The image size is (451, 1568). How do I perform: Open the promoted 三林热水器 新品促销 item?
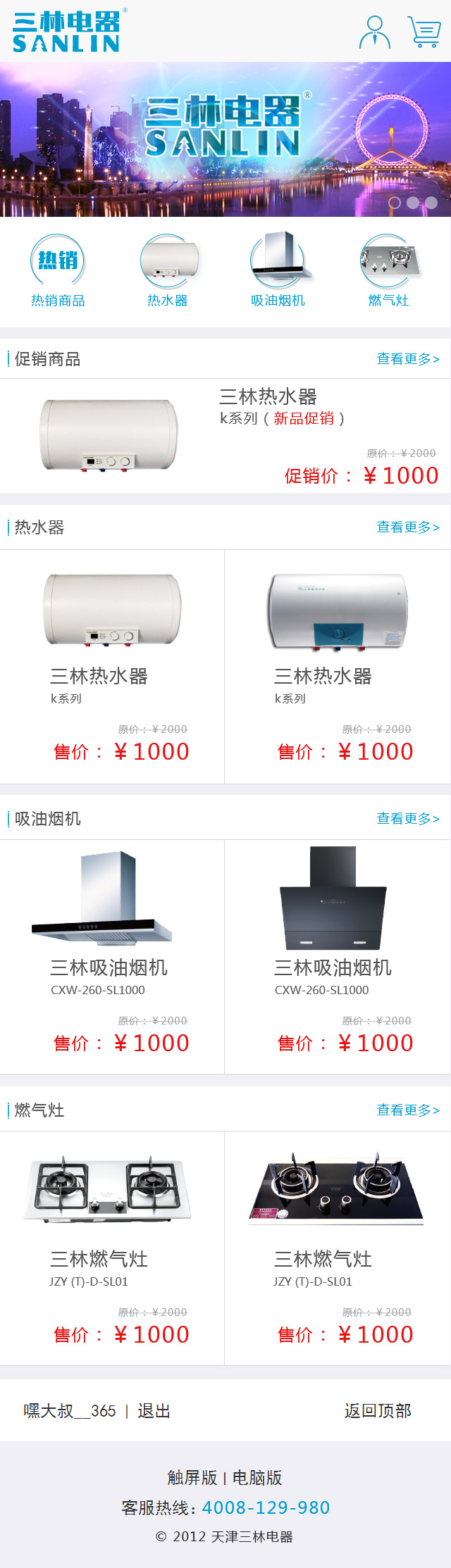point(225,435)
